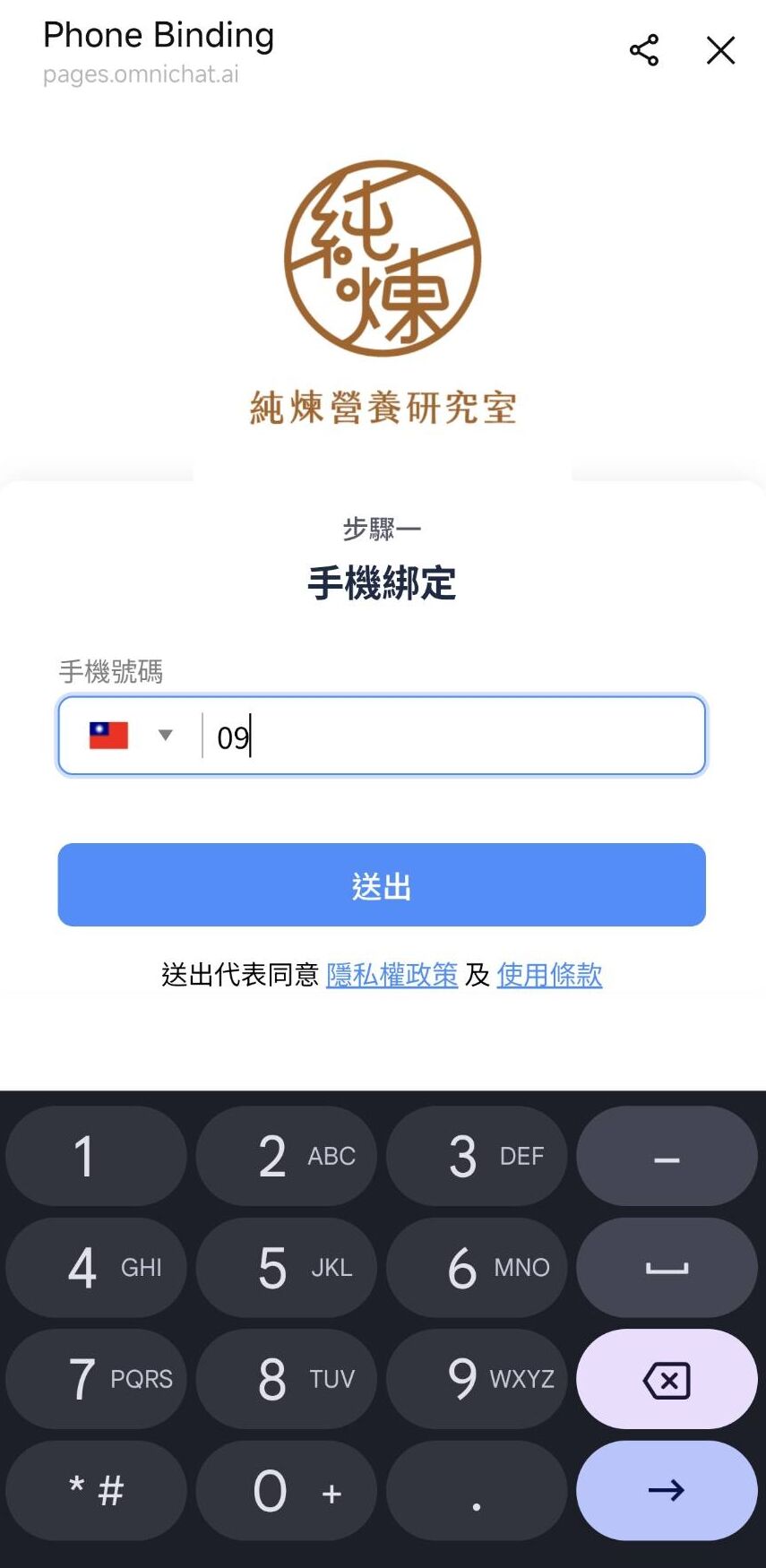
Task: Open the 隱私權政策 privacy policy link
Action: coord(392,975)
